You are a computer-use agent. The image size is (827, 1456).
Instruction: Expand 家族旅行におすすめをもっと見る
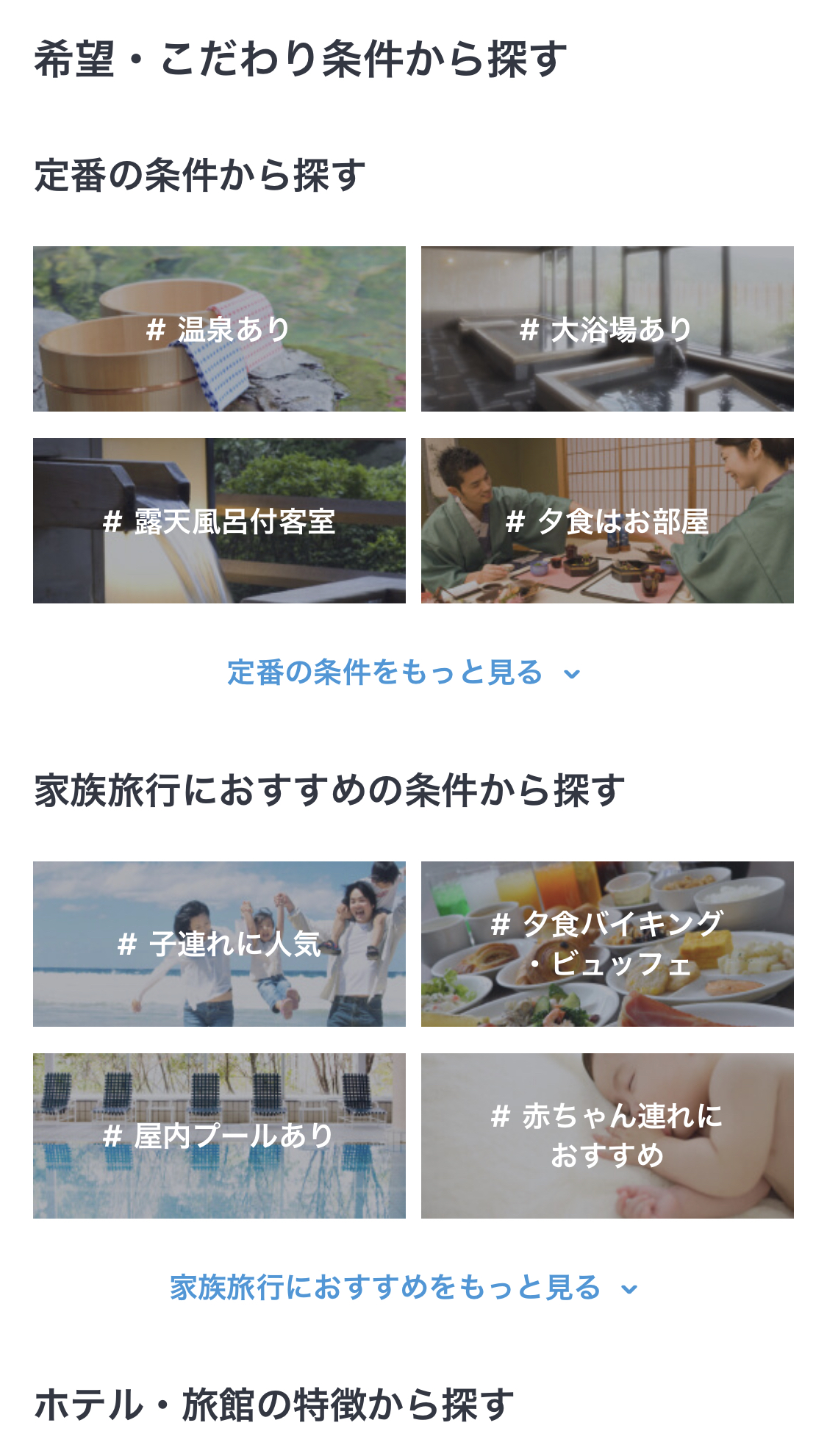pyautogui.click(x=404, y=1288)
